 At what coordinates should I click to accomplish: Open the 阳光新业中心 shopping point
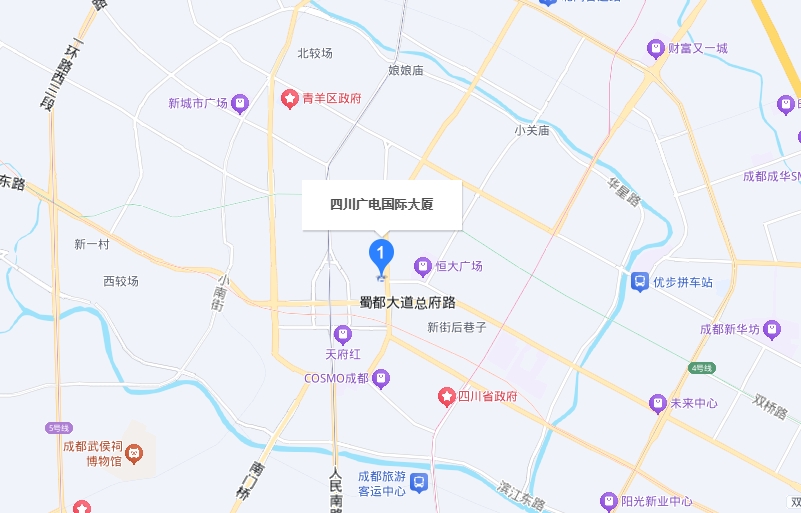coord(609,501)
